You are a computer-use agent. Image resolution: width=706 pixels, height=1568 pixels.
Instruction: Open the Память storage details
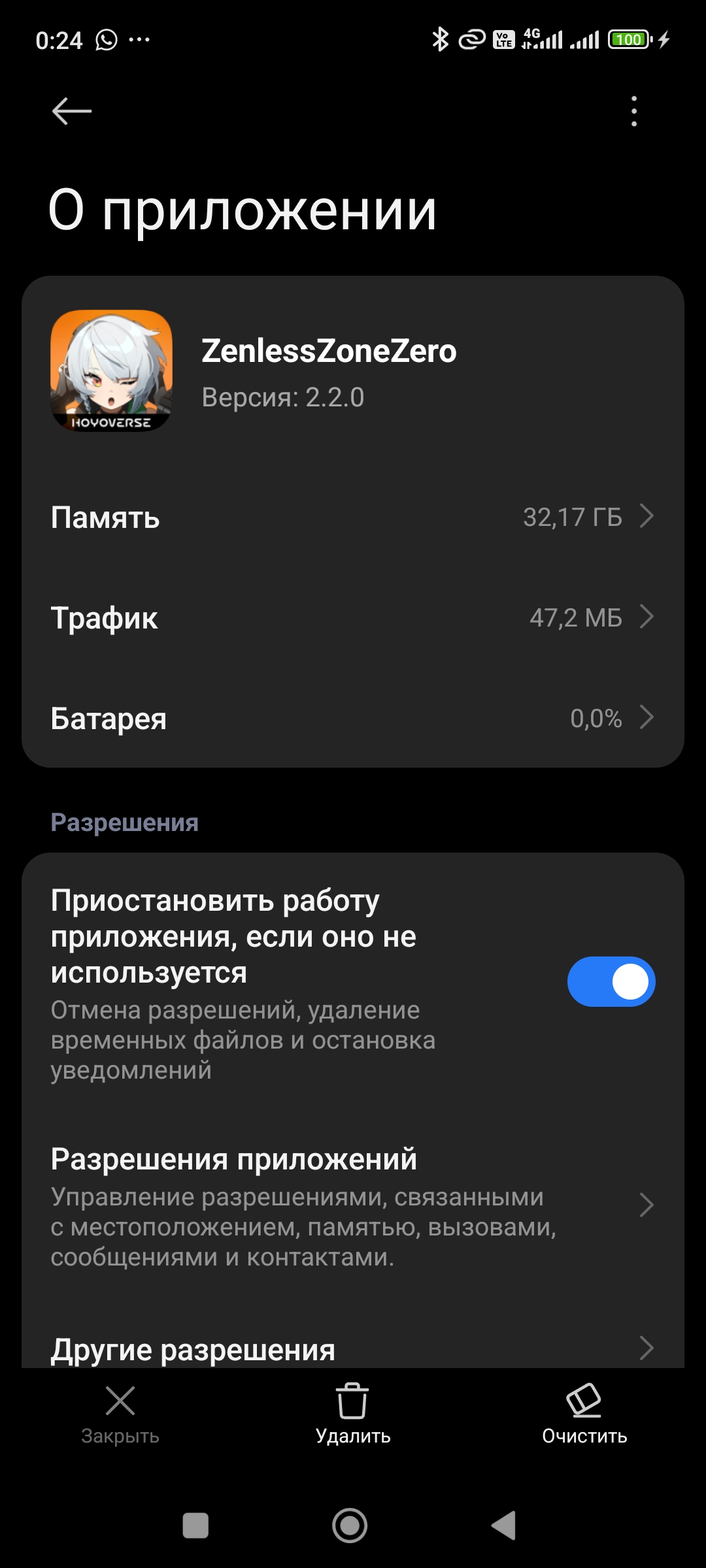pyautogui.click(x=353, y=517)
